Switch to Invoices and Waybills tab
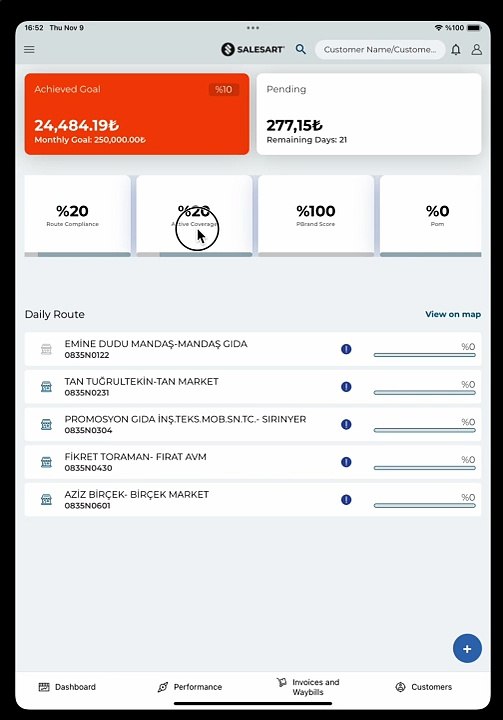Image resolution: width=503 pixels, height=720 pixels. pos(308,687)
